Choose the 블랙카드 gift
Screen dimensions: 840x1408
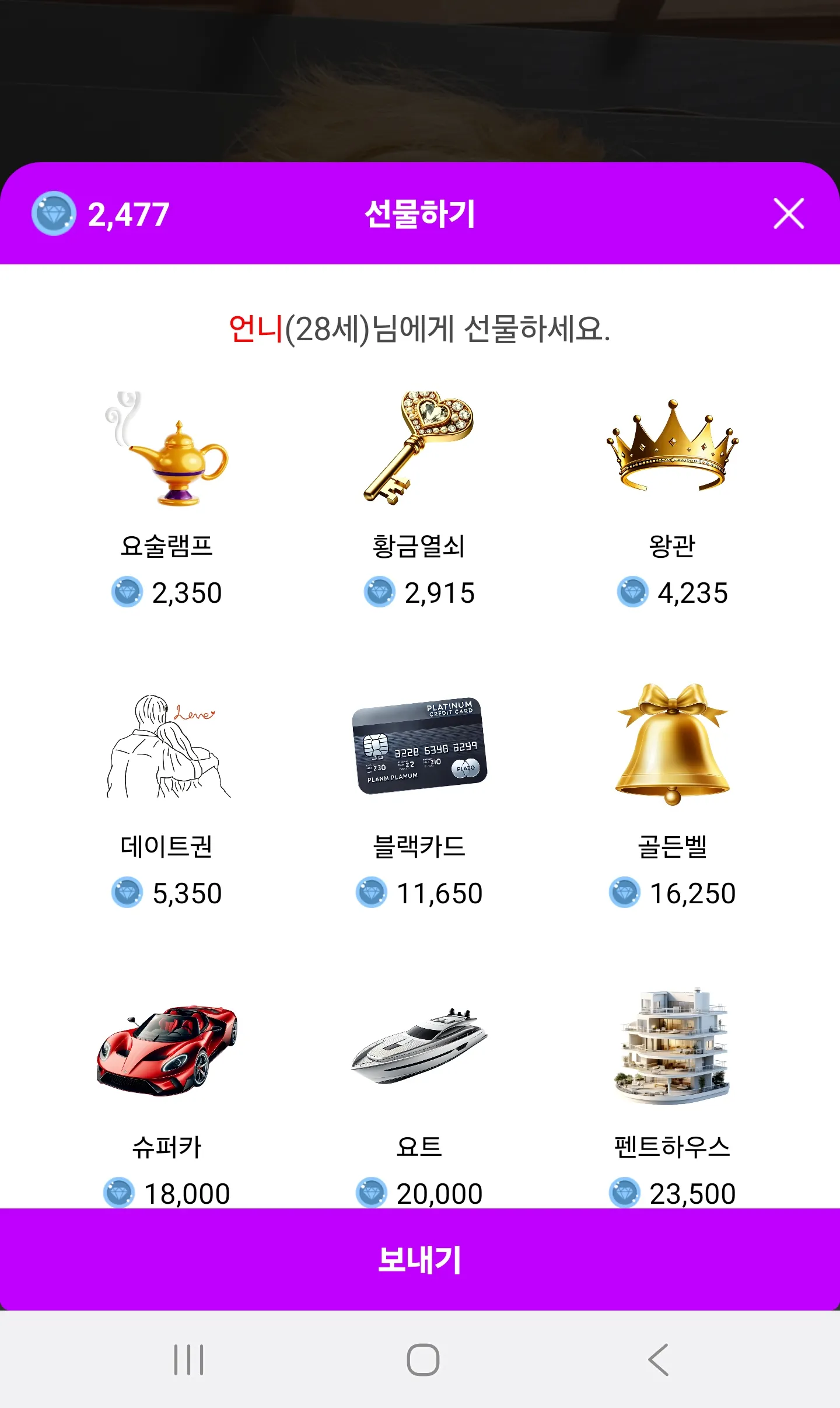[x=419, y=747]
